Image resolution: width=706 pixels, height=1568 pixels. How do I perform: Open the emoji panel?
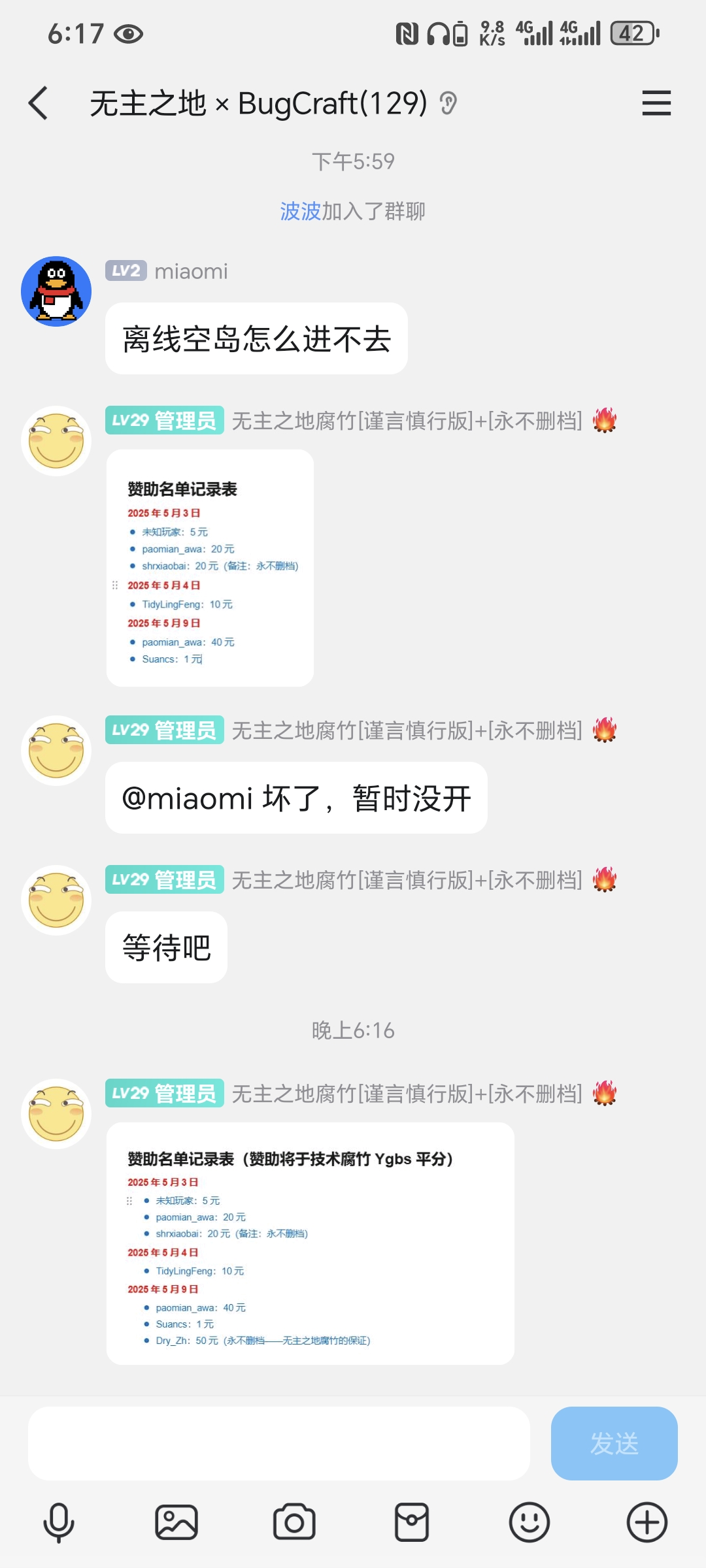tap(529, 1522)
